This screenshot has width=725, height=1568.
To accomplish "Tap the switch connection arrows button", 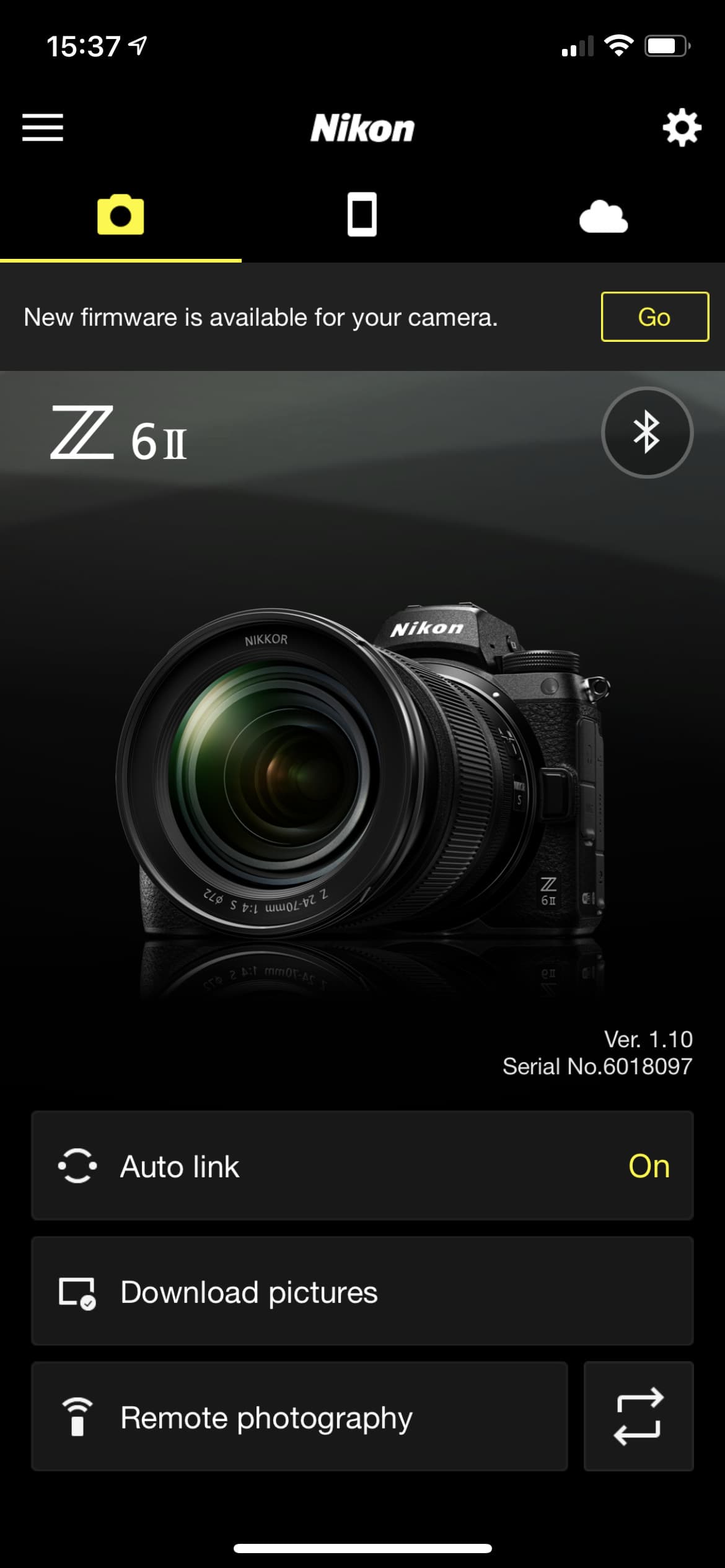I will (639, 1416).
